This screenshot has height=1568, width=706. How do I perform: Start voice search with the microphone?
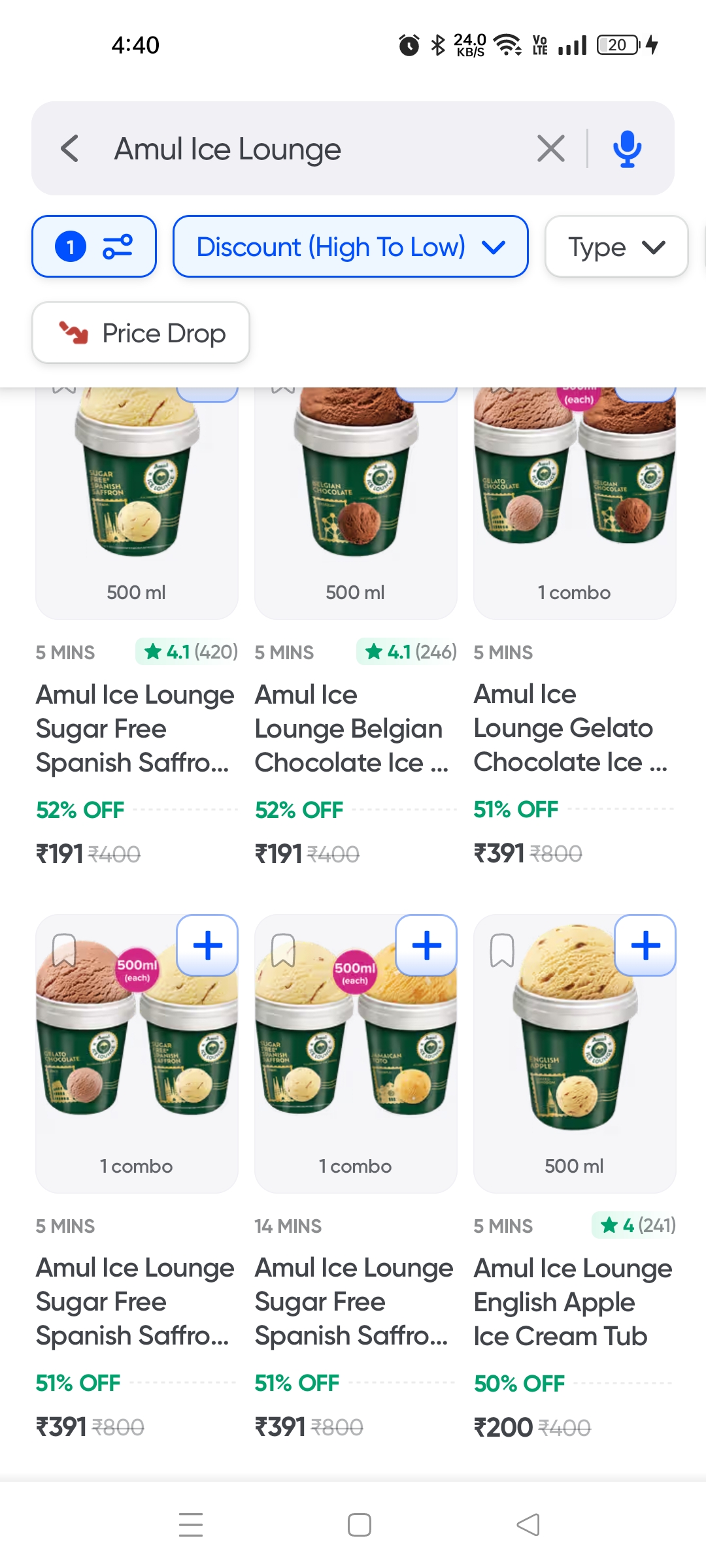coord(627,149)
